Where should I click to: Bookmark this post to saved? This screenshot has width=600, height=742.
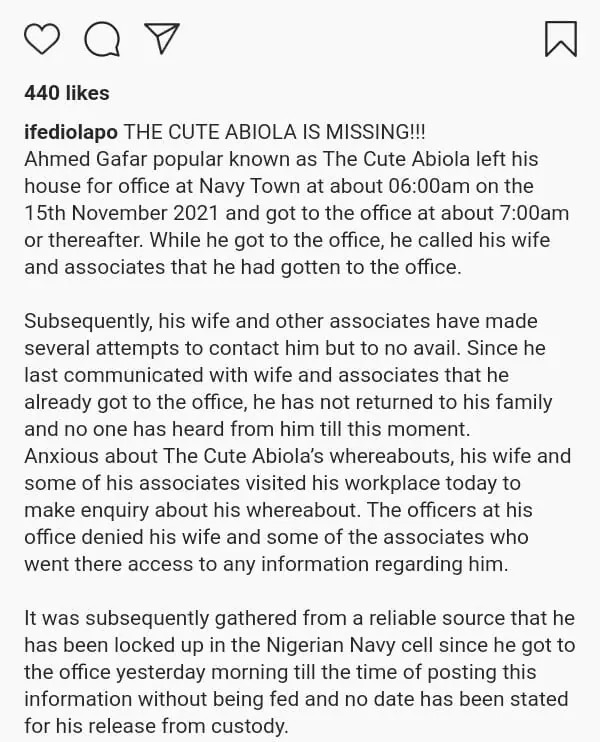[x=561, y=39]
